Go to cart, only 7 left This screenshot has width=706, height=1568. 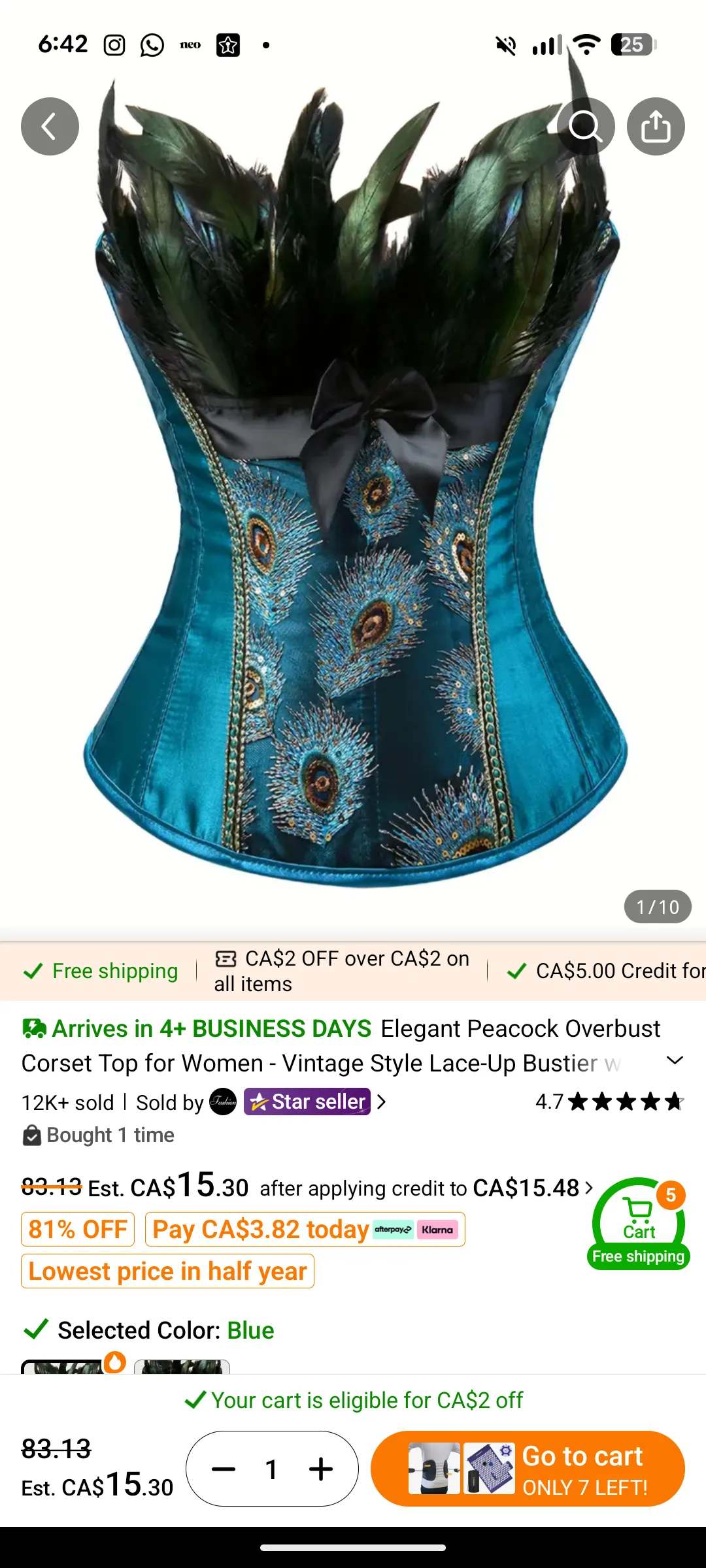[x=528, y=1469]
